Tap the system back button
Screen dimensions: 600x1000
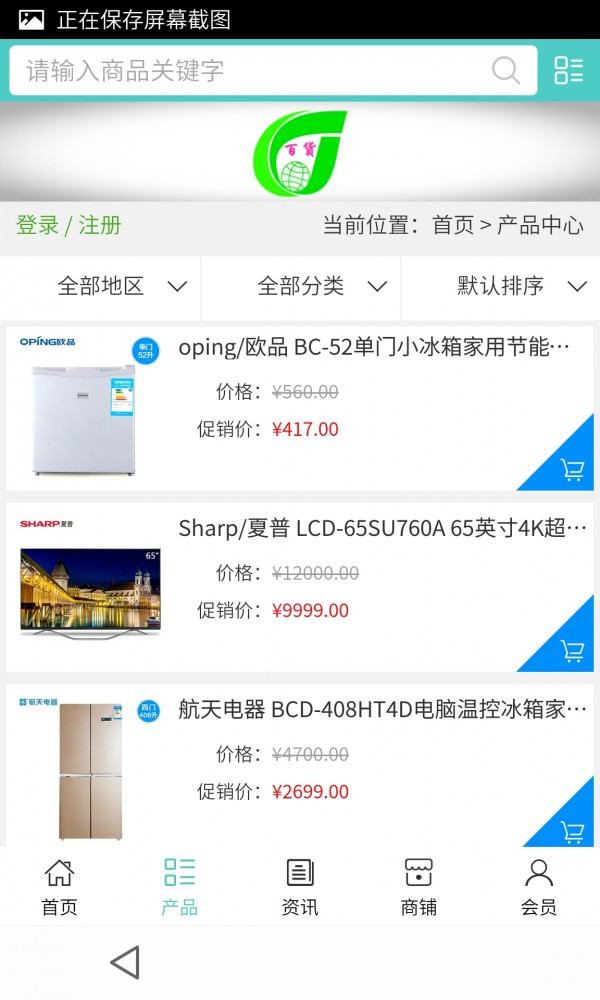point(125,962)
